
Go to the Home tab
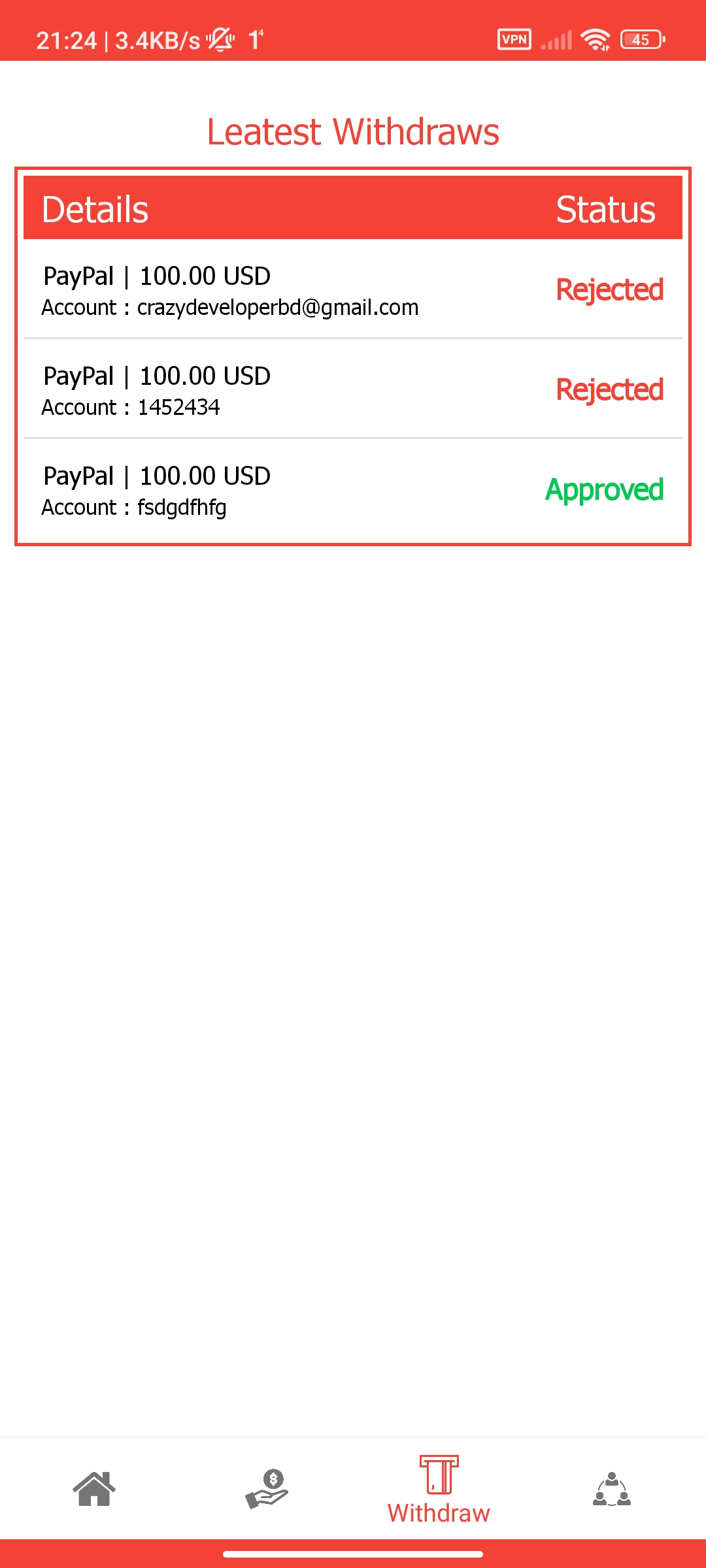click(94, 1489)
